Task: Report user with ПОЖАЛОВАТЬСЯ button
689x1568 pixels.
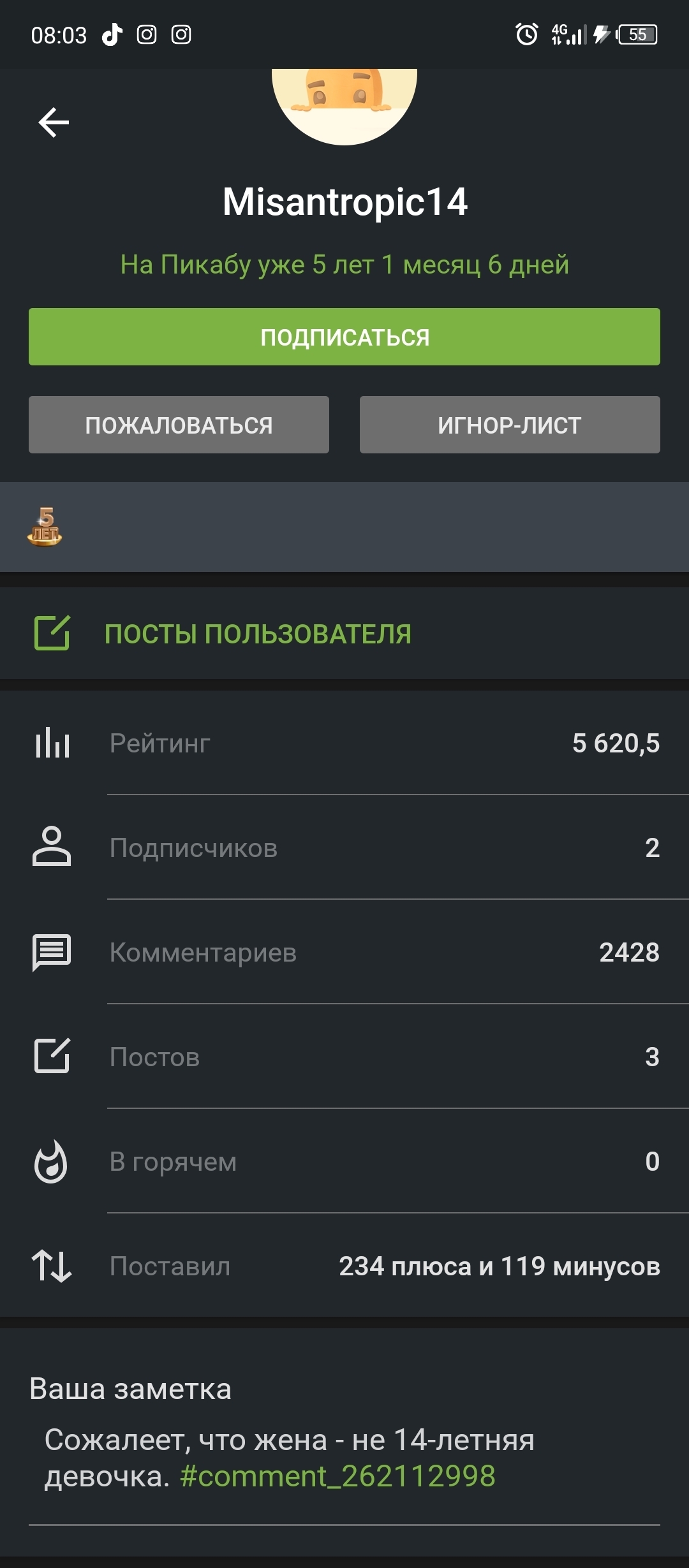Action: 179,425
